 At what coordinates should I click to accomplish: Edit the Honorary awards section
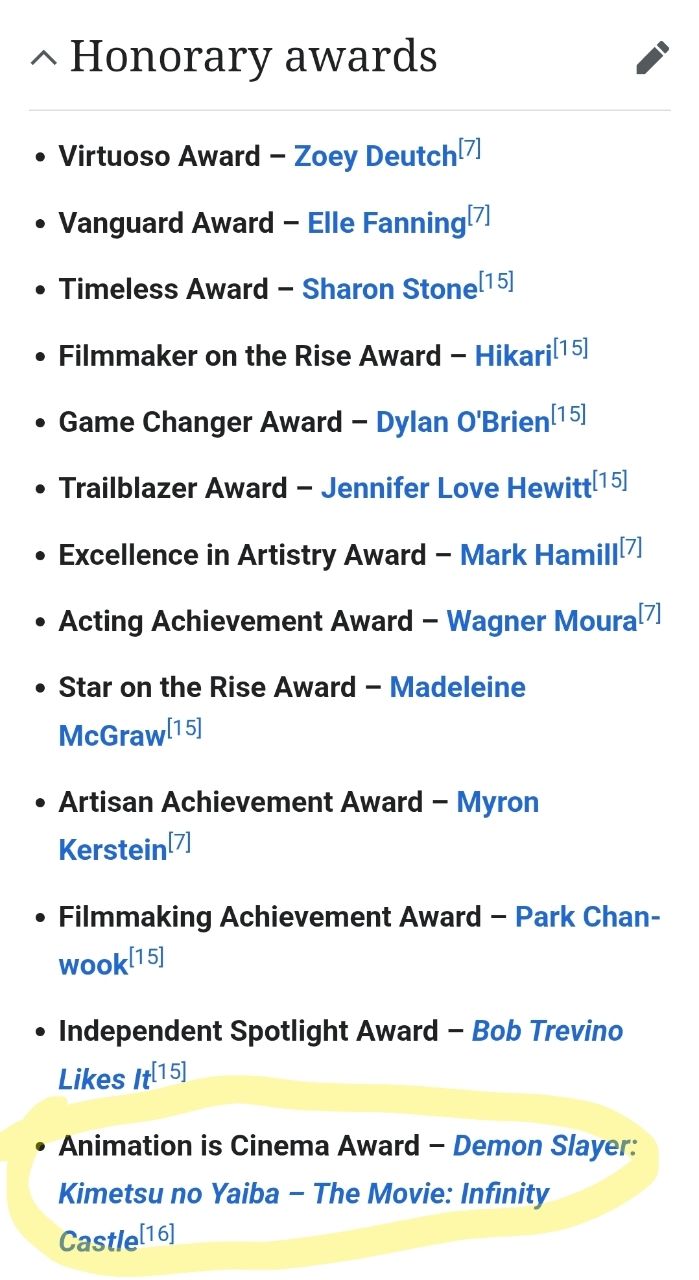(x=652, y=58)
